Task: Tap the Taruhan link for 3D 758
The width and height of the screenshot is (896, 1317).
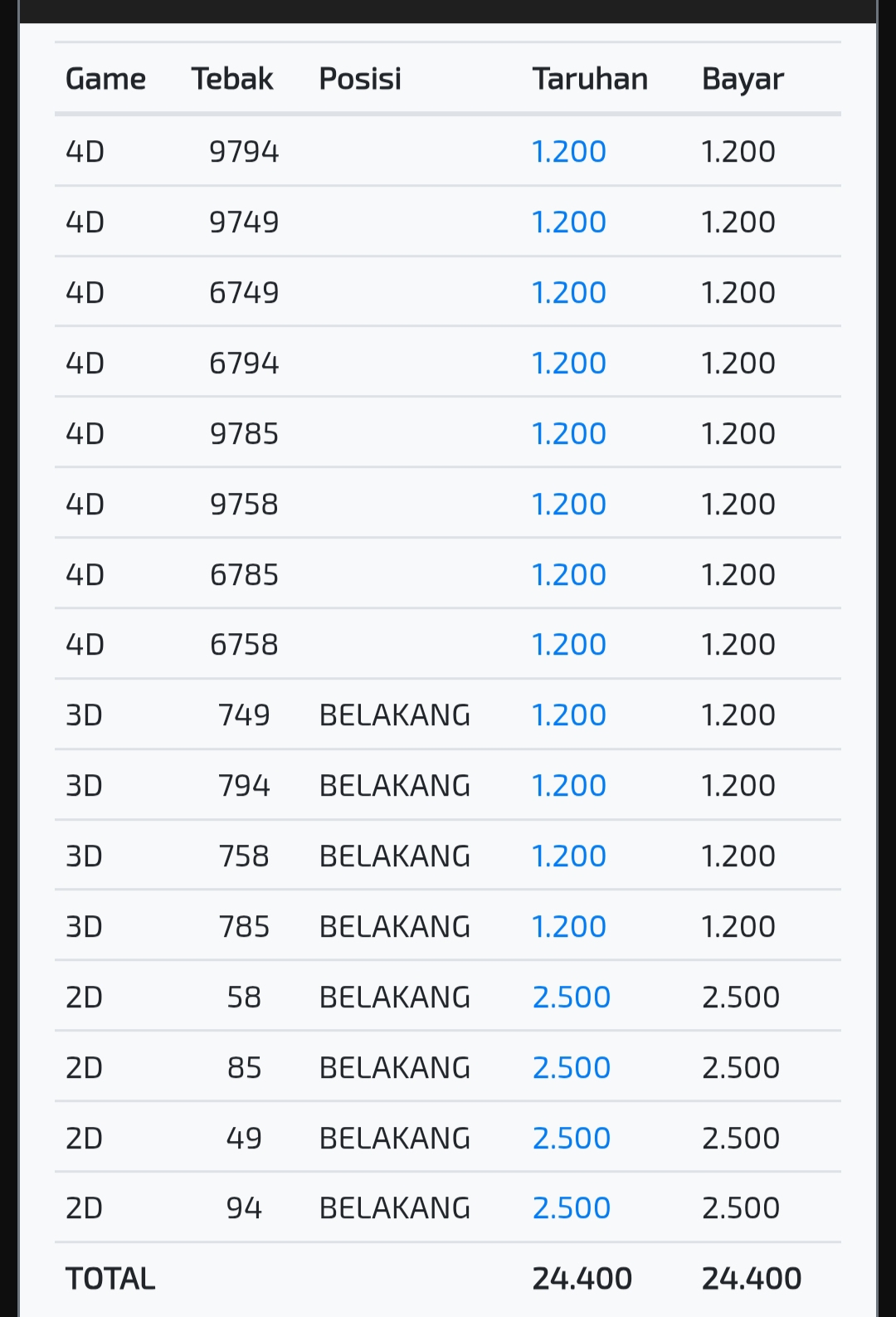Action: coord(569,856)
